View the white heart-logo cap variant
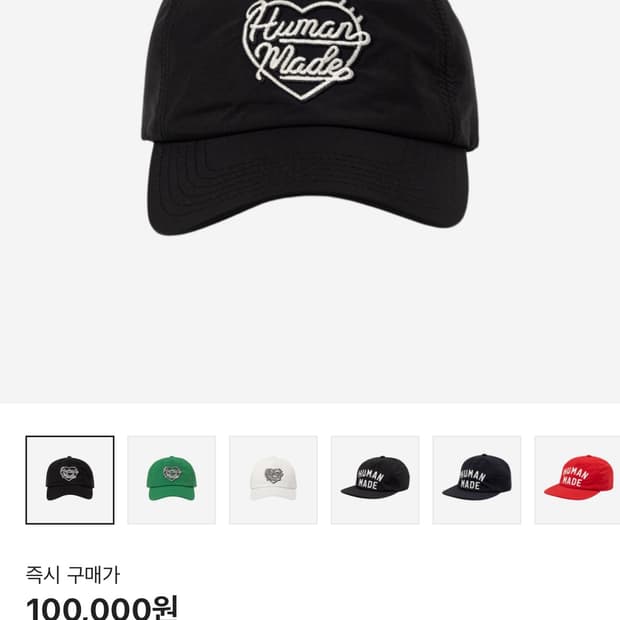This screenshot has height=620, width=620. click(x=273, y=480)
